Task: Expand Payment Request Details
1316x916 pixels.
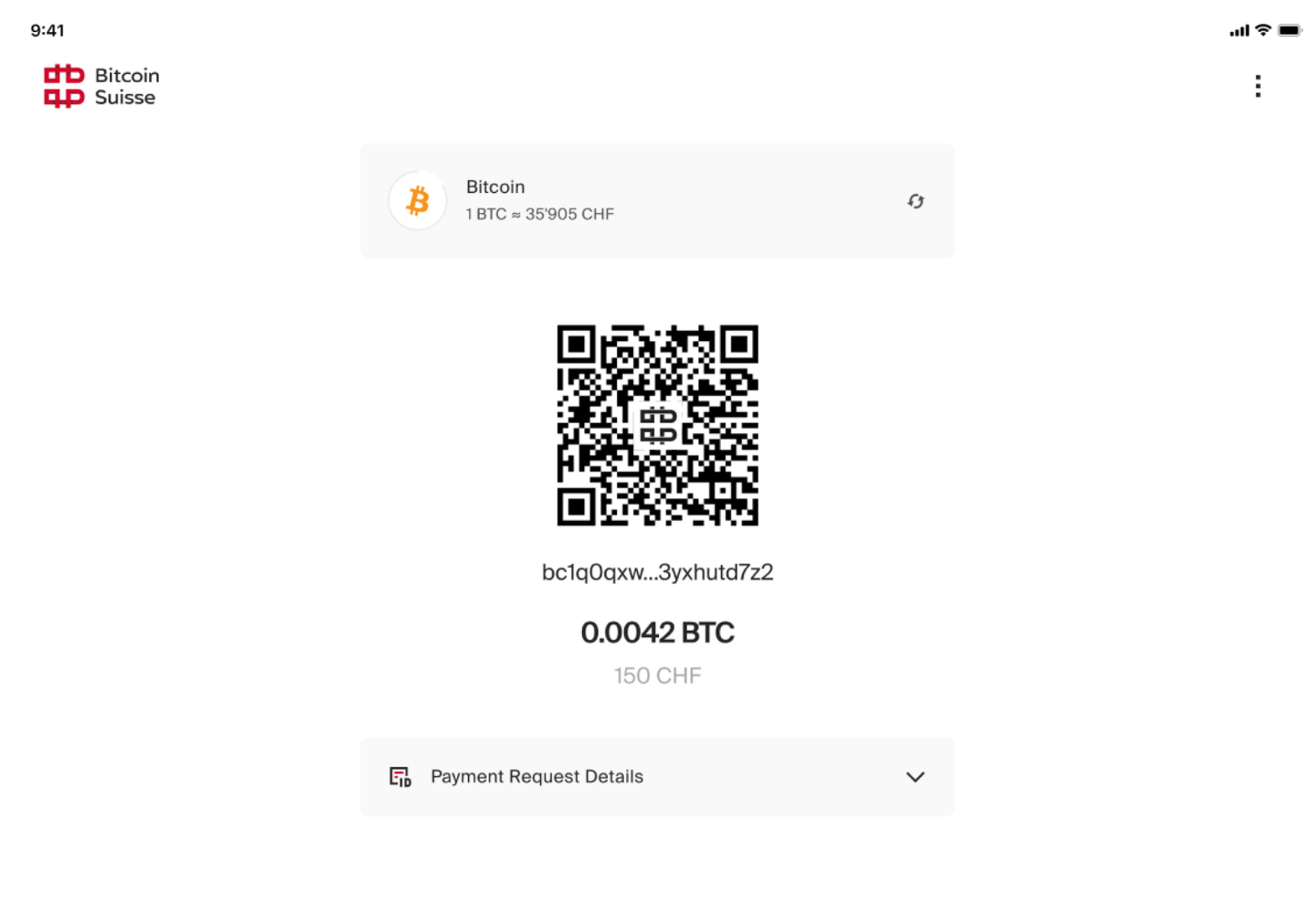Action: 915,776
